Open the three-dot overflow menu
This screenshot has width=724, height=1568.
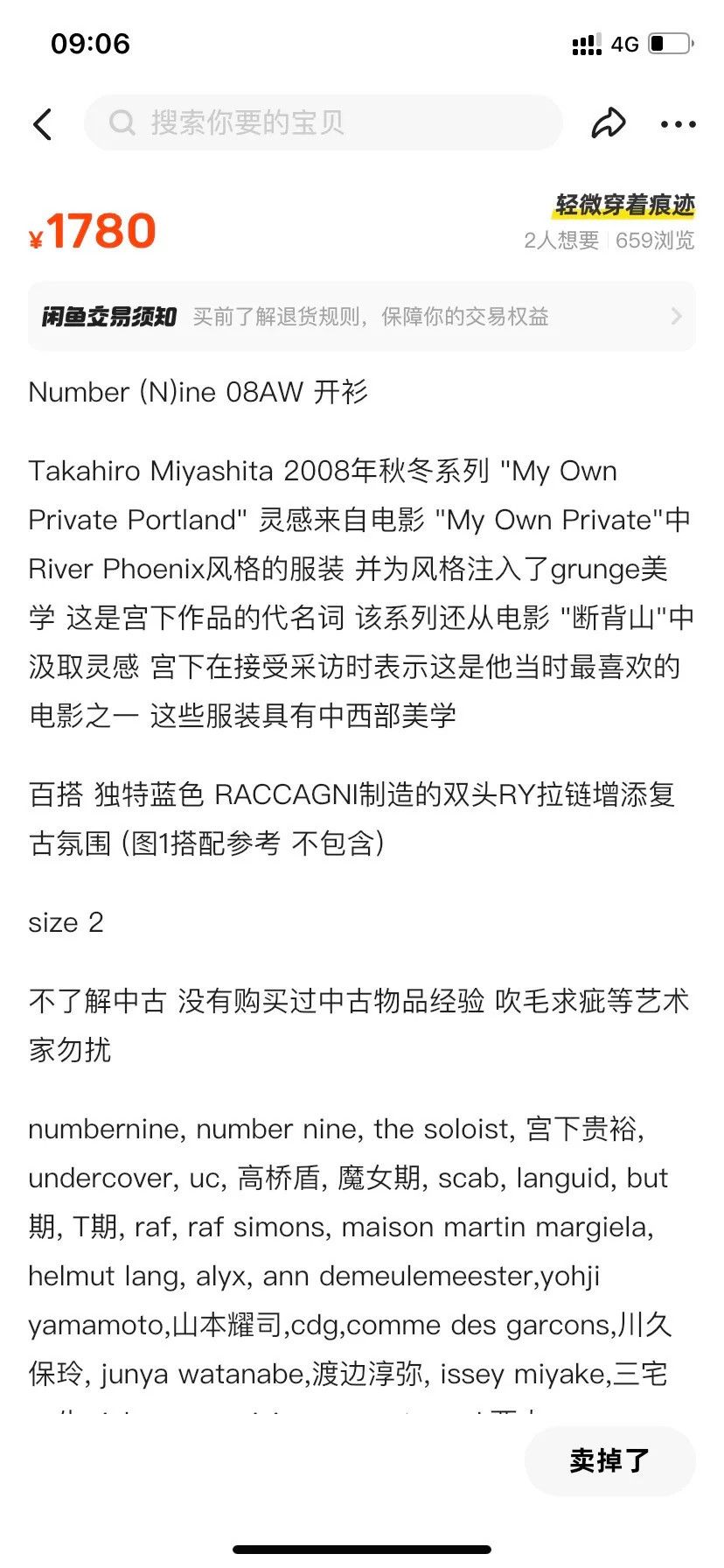coord(678,124)
